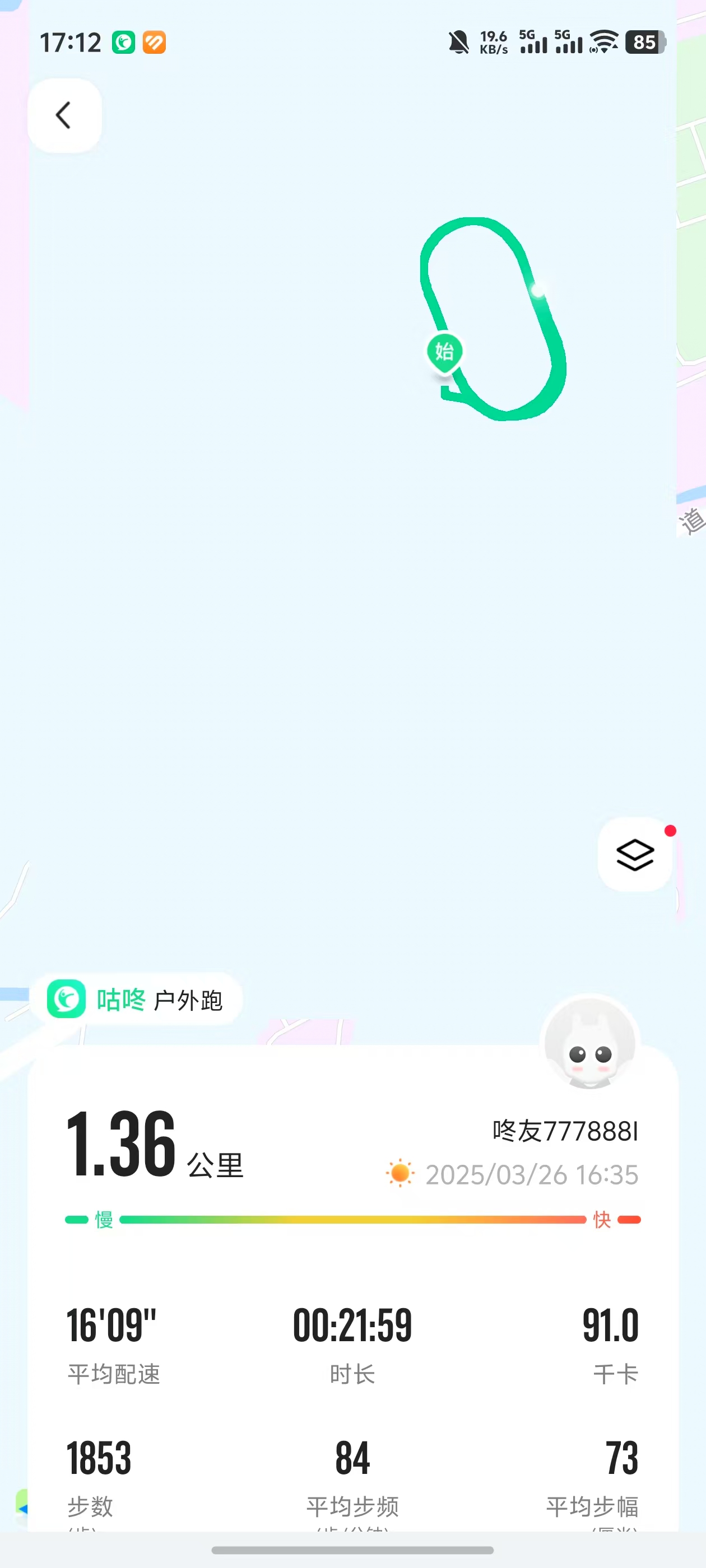Screen dimensions: 706x1568
Task: Open the map layers button
Action: [x=635, y=854]
